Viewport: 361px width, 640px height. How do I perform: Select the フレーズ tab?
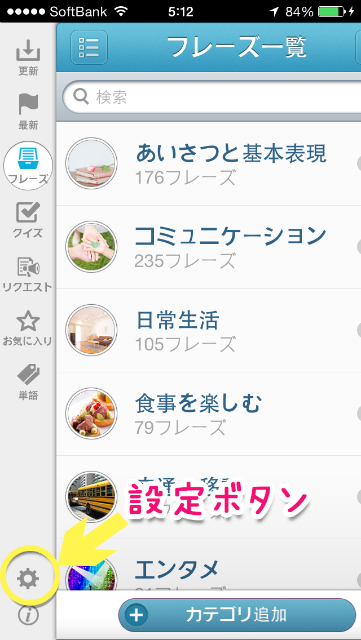(28, 165)
